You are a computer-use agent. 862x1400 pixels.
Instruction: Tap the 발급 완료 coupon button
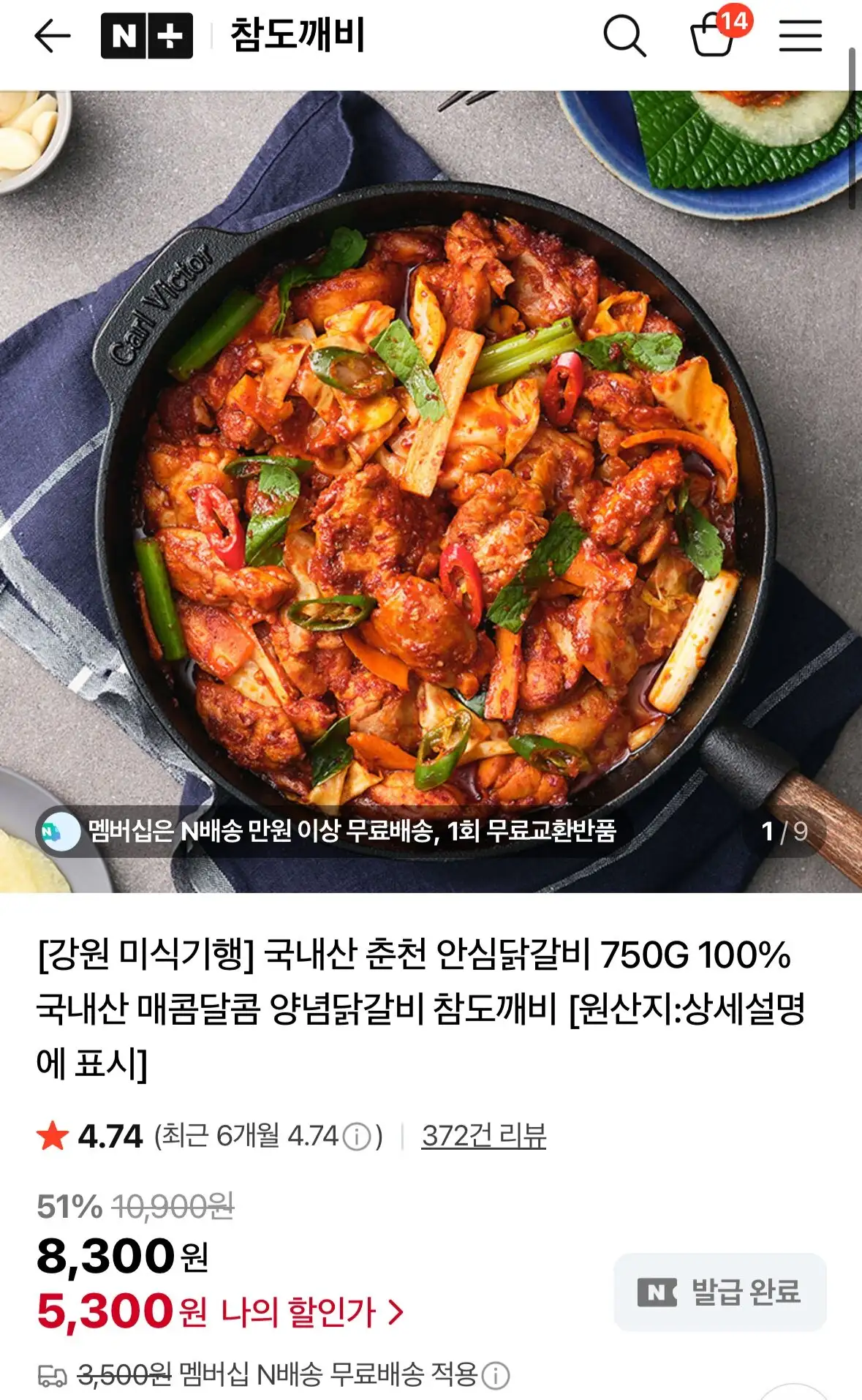(x=719, y=1292)
